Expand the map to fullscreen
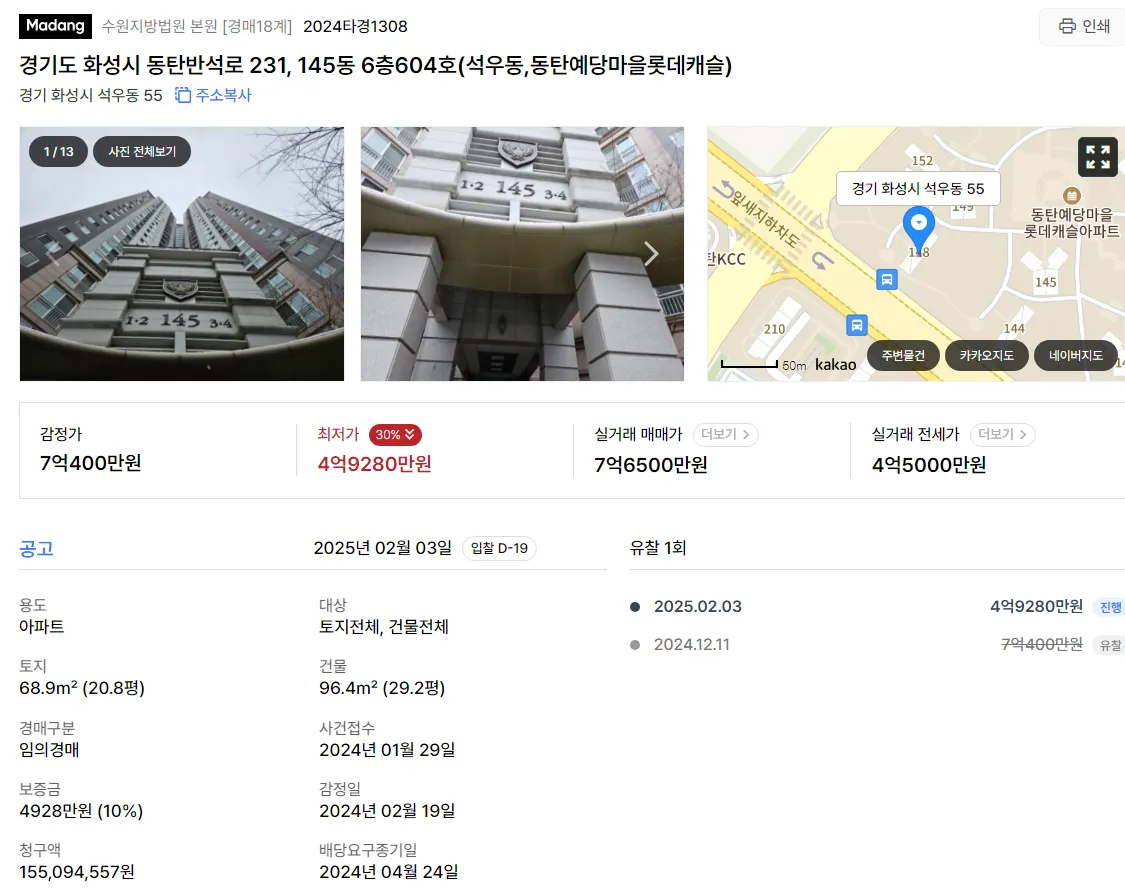This screenshot has width=1125, height=888. point(1097,157)
